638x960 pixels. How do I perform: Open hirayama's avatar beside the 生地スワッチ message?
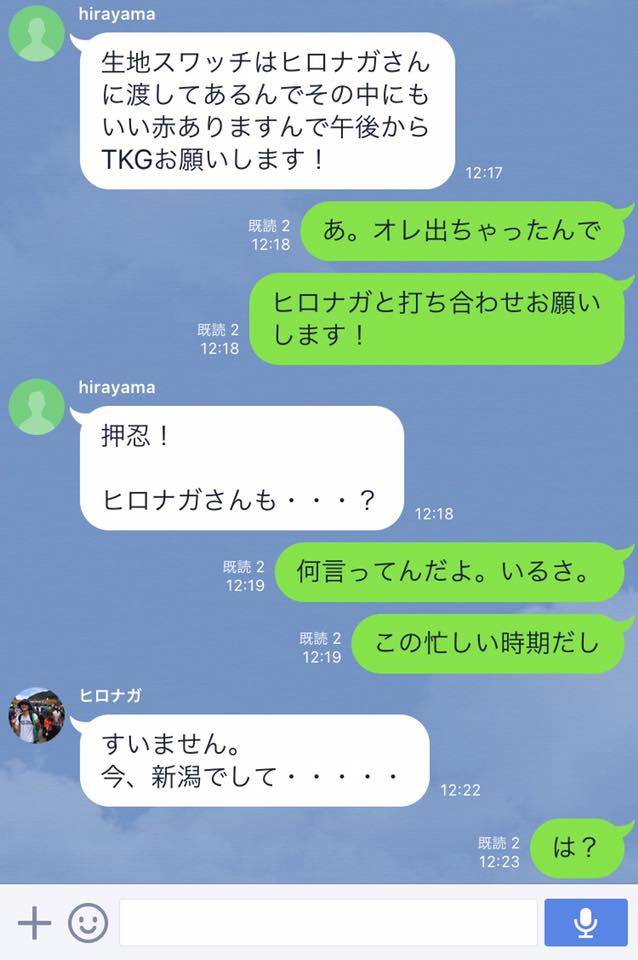point(37,37)
